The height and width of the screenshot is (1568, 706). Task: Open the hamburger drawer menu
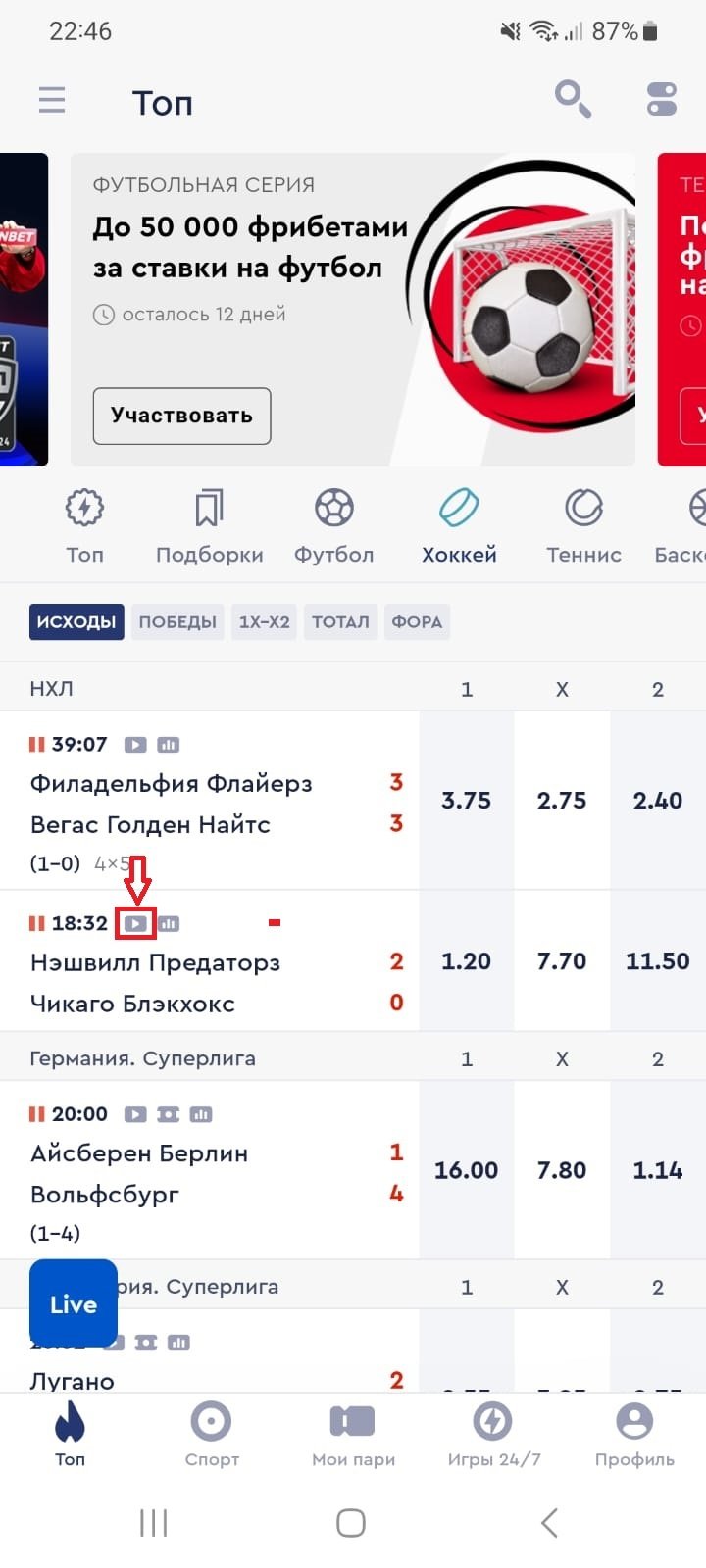(x=52, y=101)
